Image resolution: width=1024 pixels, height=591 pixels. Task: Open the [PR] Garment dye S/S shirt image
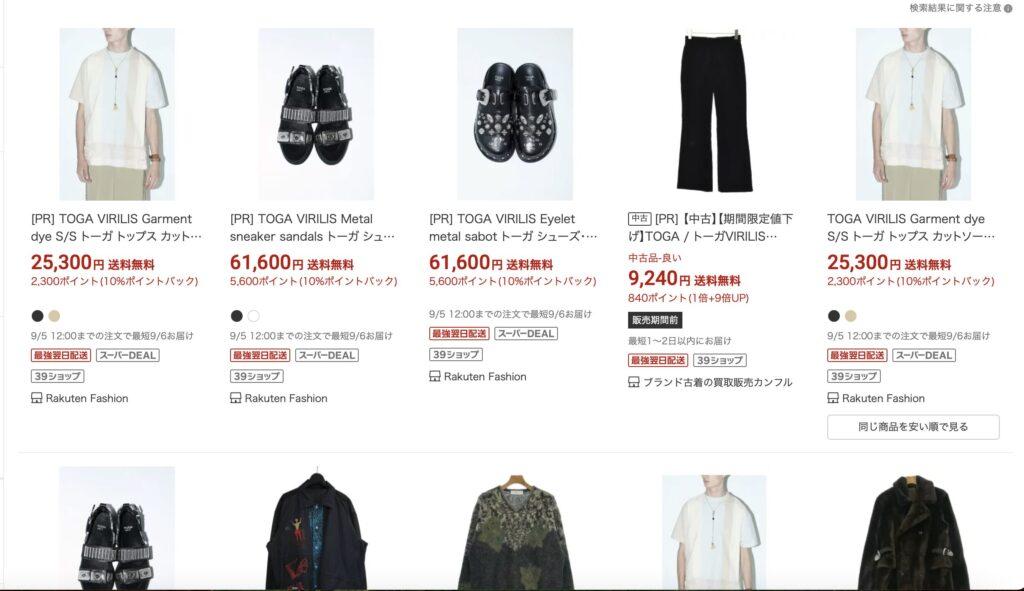(x=117, y=114)
